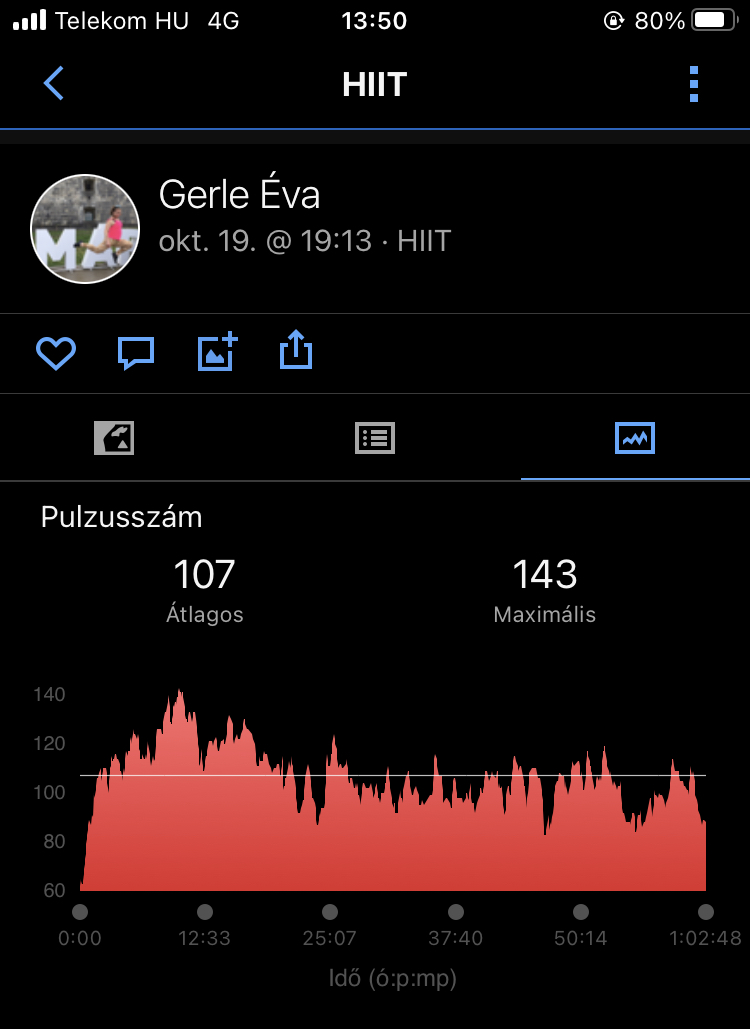Like this HIIT activity
Viewport: 750px width, 1029px height.
tap(56, 353)
